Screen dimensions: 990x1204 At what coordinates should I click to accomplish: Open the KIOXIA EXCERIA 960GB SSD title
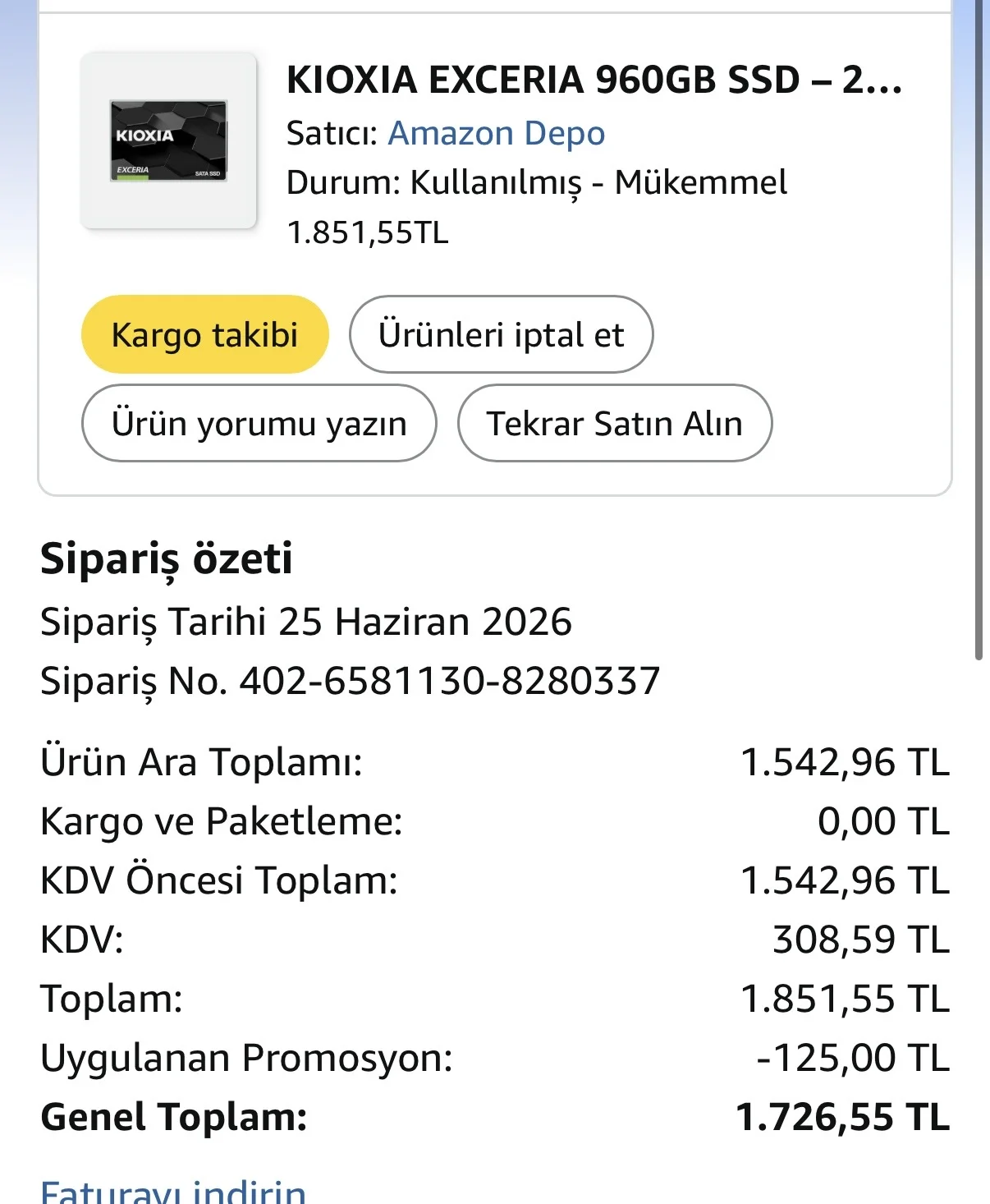(594, 80)
